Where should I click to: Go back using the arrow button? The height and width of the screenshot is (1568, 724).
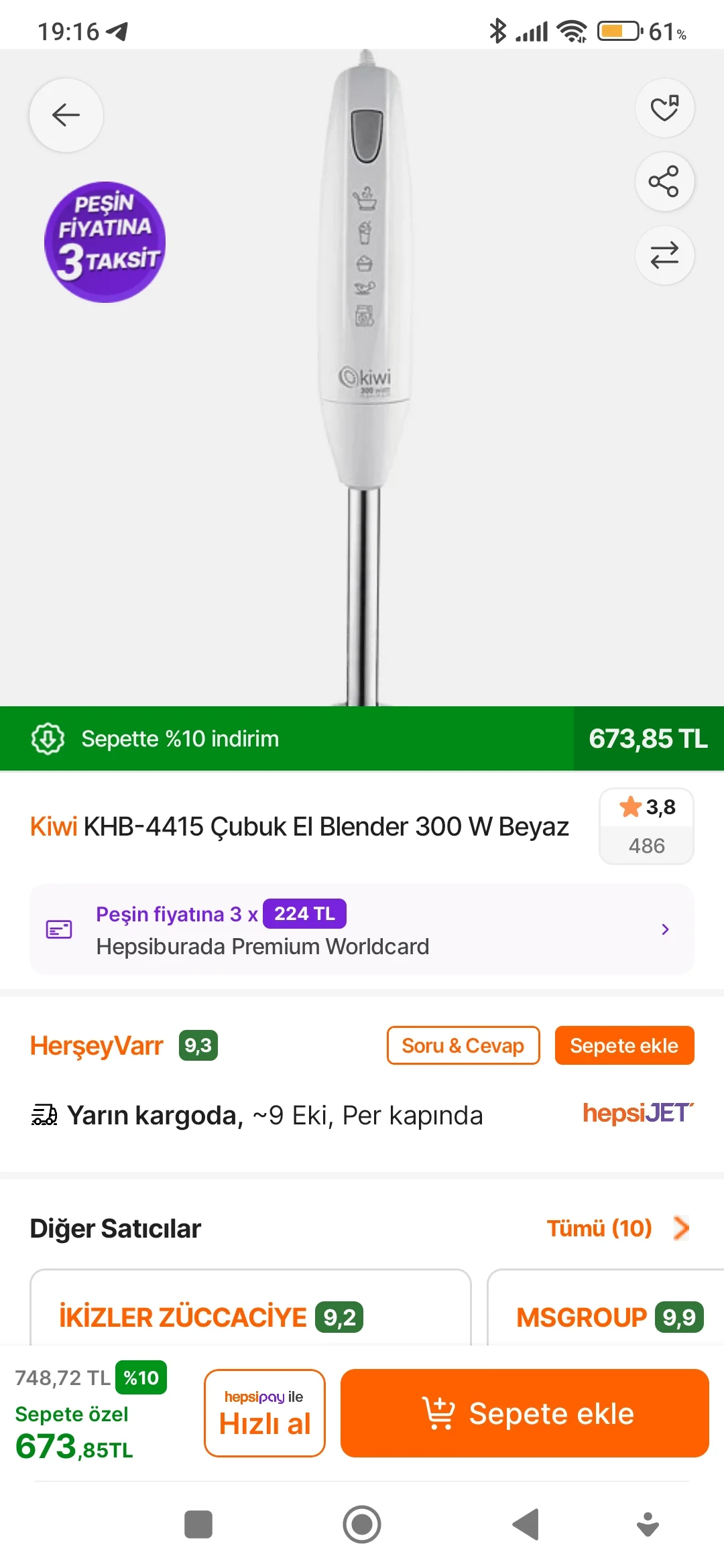click(66, 115)
